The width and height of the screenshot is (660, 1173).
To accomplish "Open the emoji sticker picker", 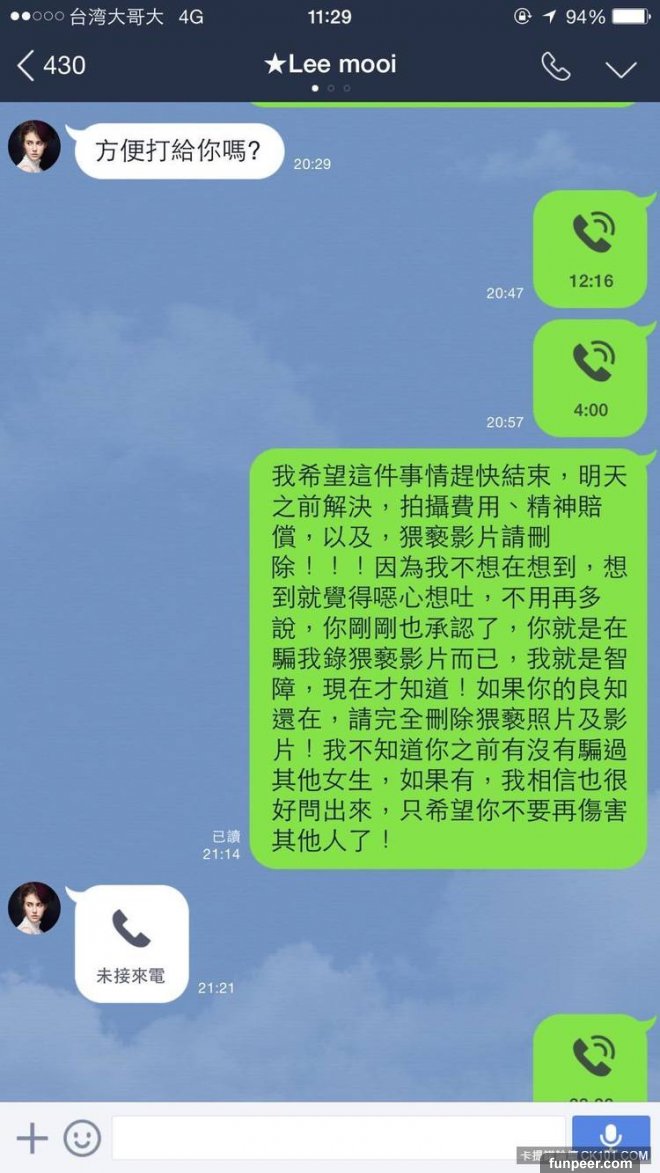I will [x=82, y=1138].
